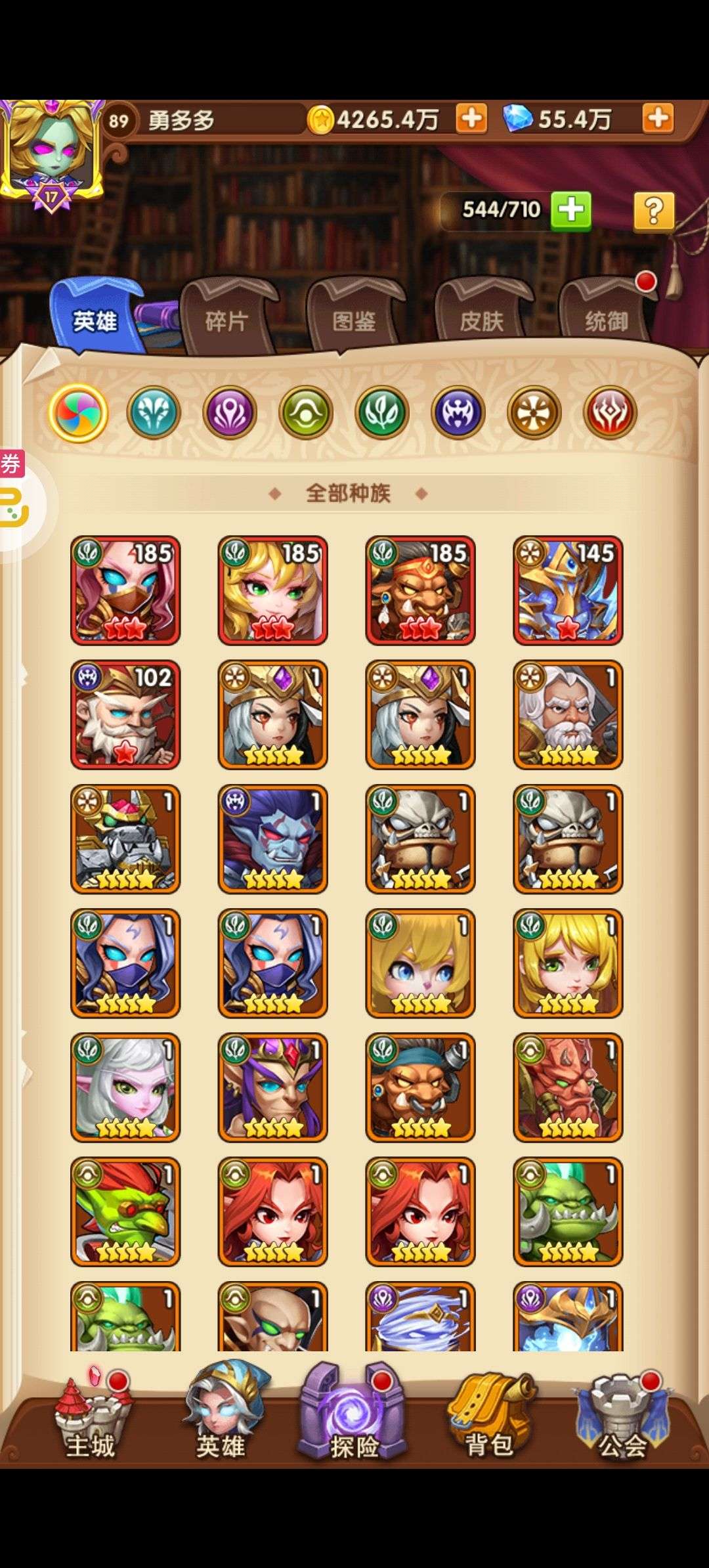The height and width of the screenshot is (1568, 709).
Task: Switch to the 统御 tab
Action: 606,321
